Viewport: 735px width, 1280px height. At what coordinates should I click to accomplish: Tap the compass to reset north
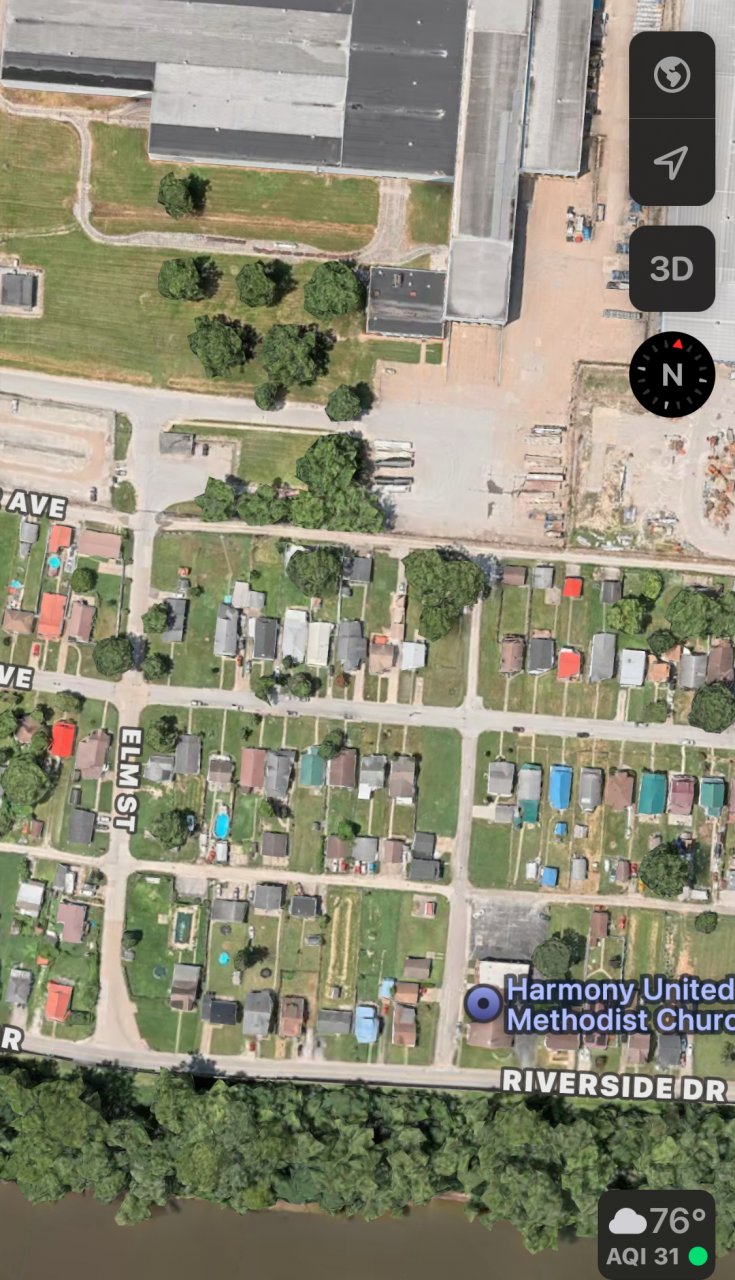pyautogui.click(x=672, y=374)
